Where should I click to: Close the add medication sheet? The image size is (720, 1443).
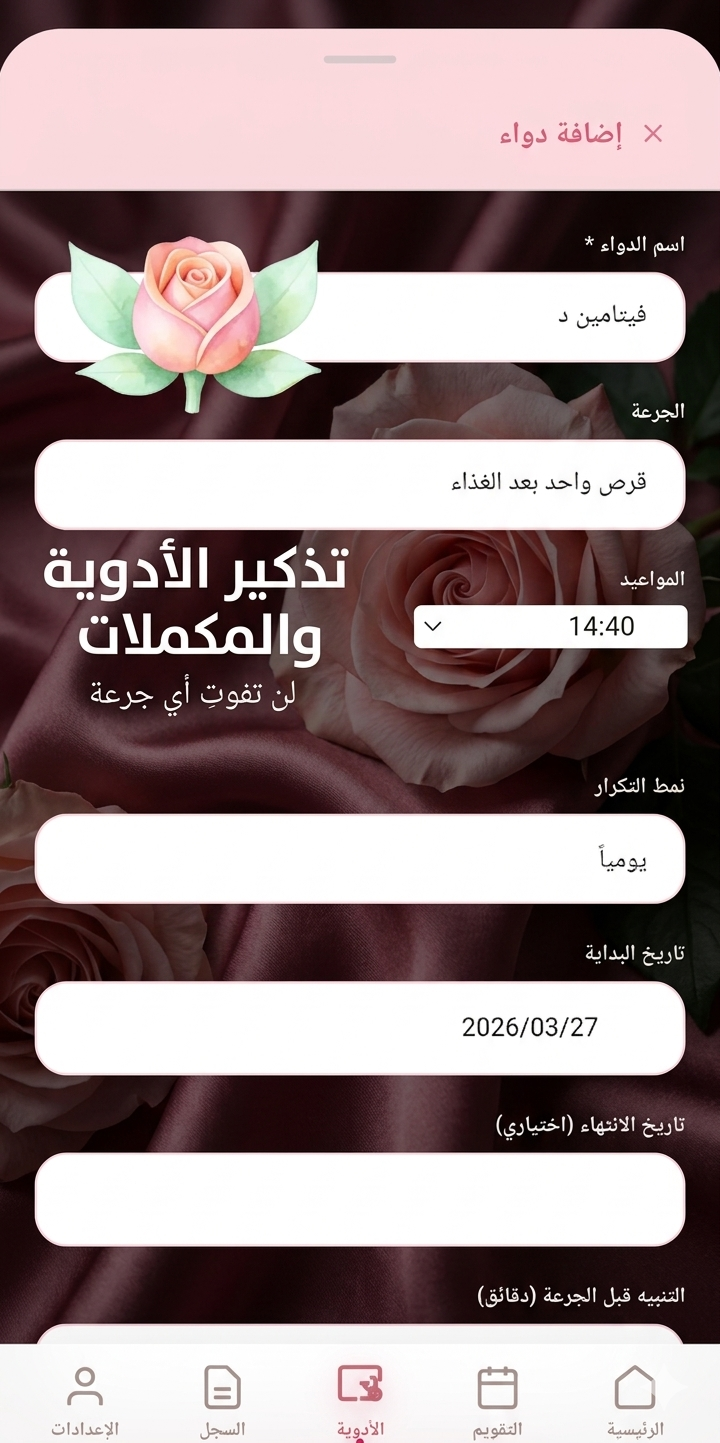(x=653, y=134)
